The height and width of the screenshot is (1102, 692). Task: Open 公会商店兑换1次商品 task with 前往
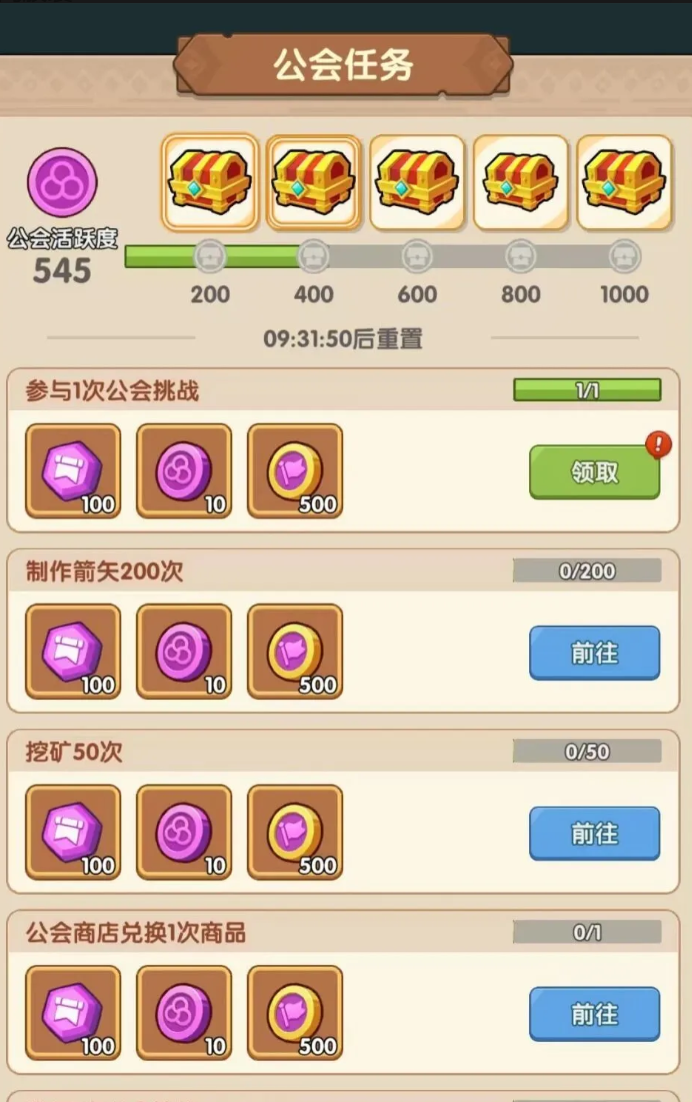tap(594, 1014)
